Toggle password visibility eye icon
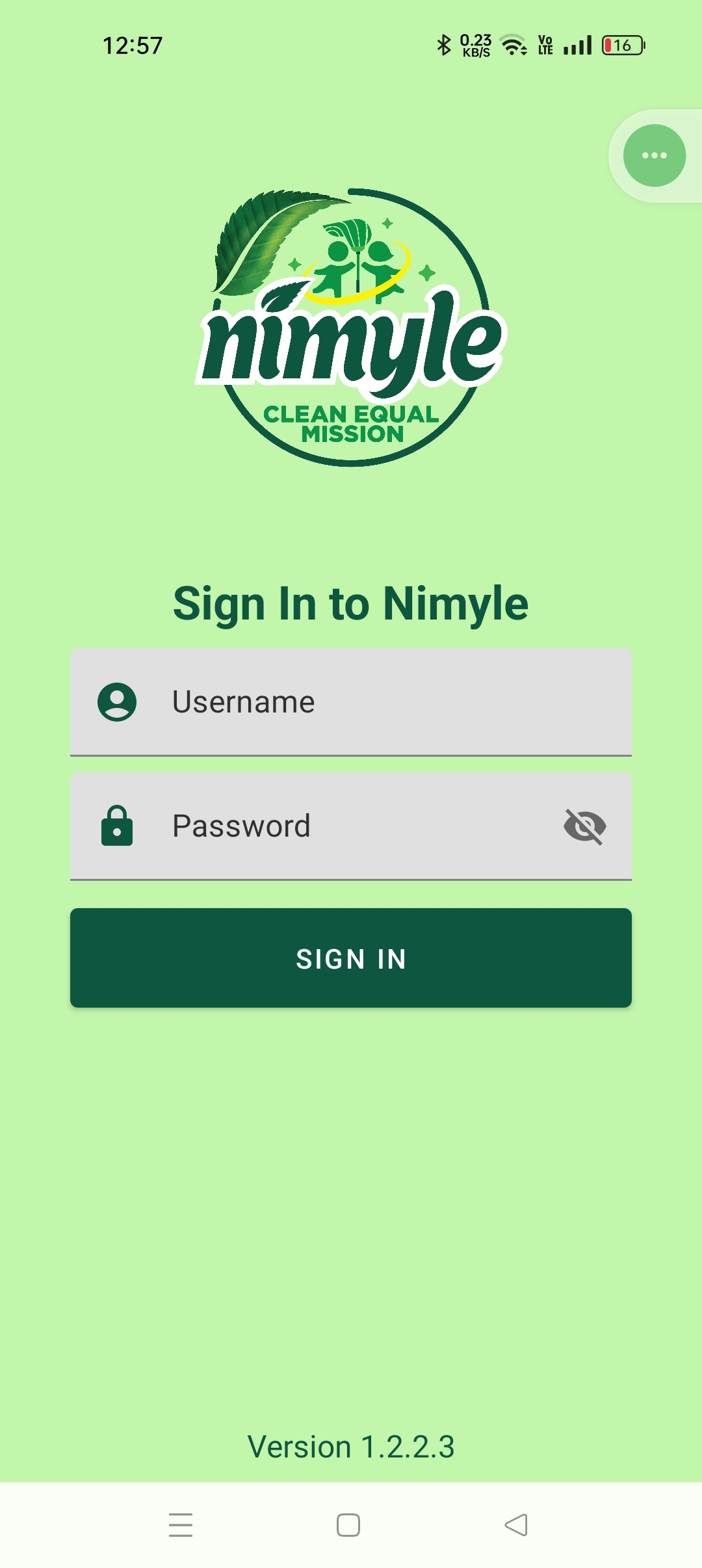The height and width of the screenshot is (1568, 702). pyautogui.click(x=585, y=826)
